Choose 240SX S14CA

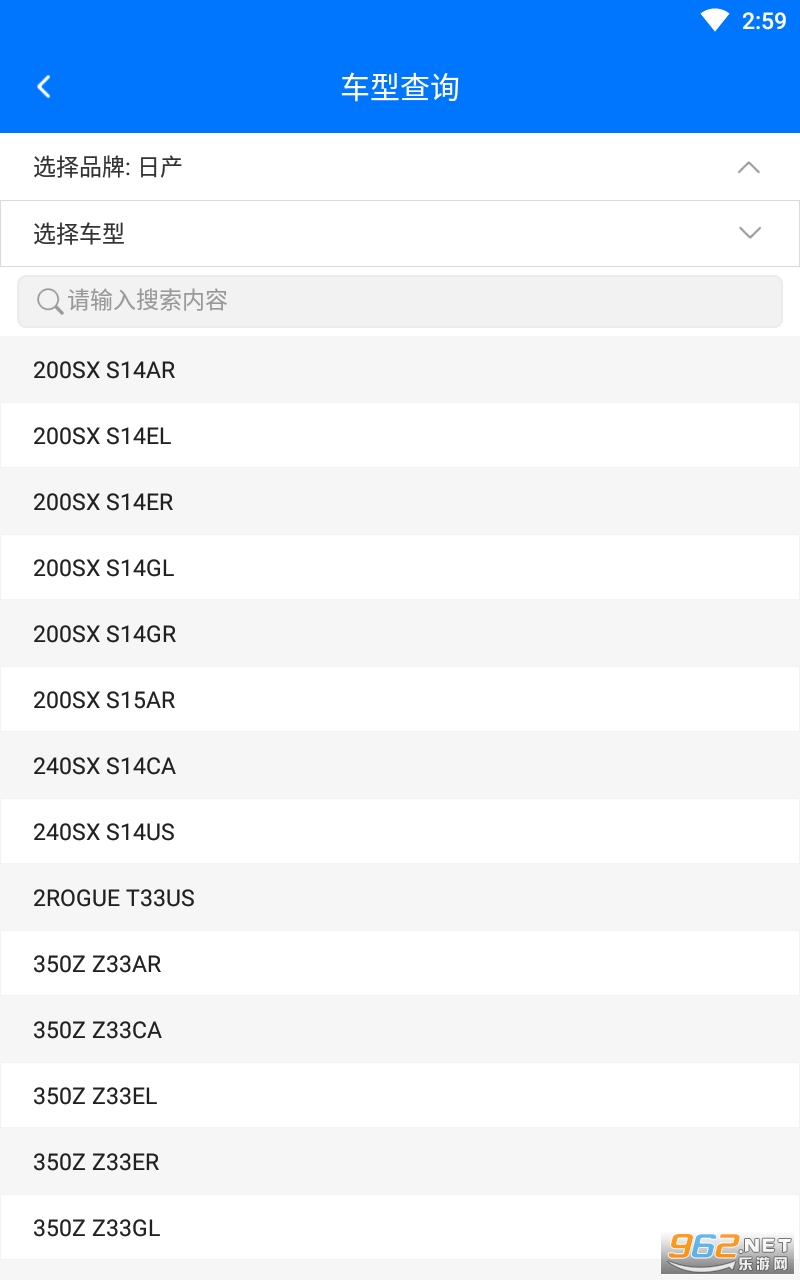(x=400, y=766)
